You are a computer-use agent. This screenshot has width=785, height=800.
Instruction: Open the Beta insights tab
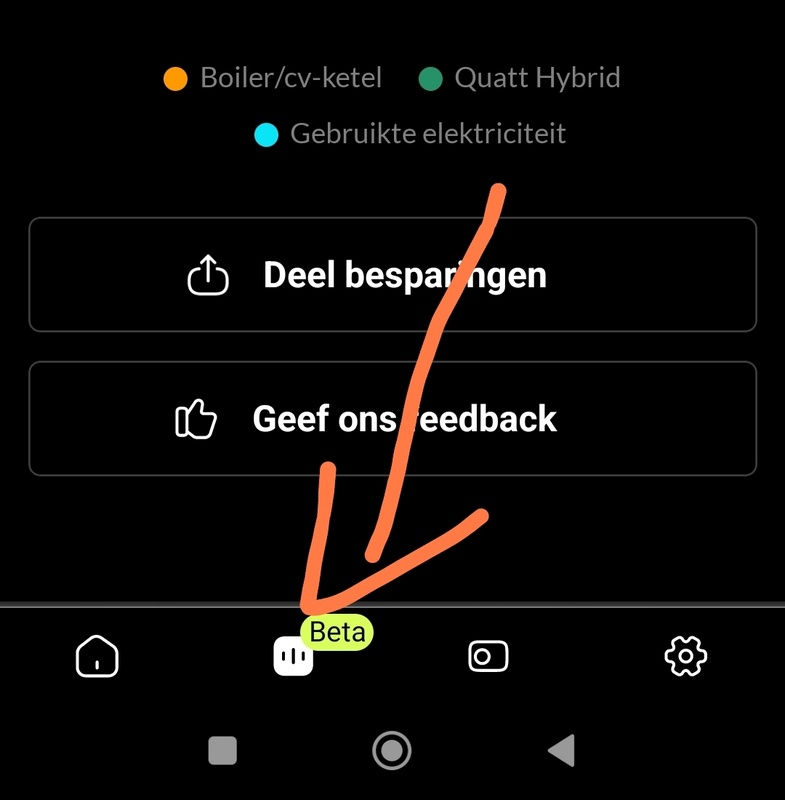coord(293,657)
